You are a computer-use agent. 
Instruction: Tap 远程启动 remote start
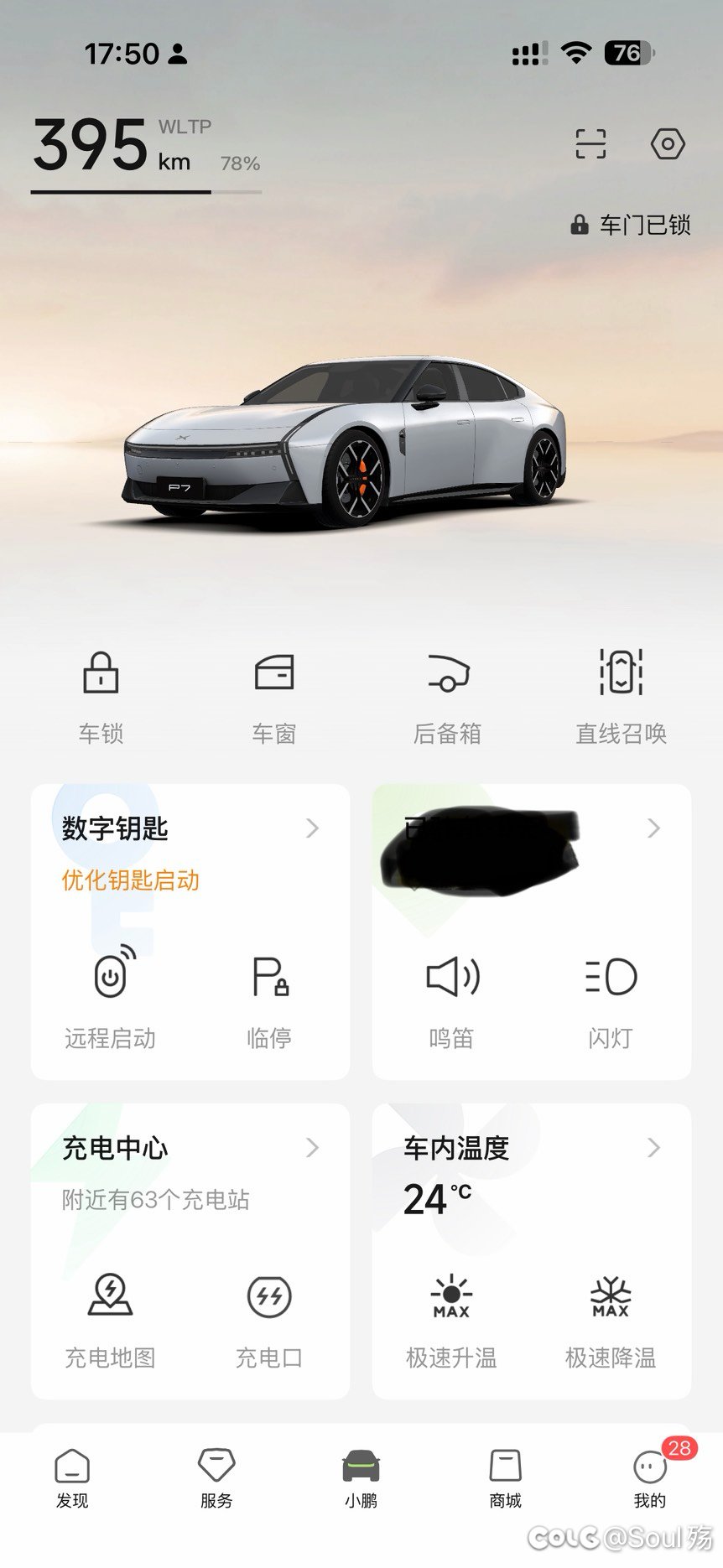coord(111,998)
